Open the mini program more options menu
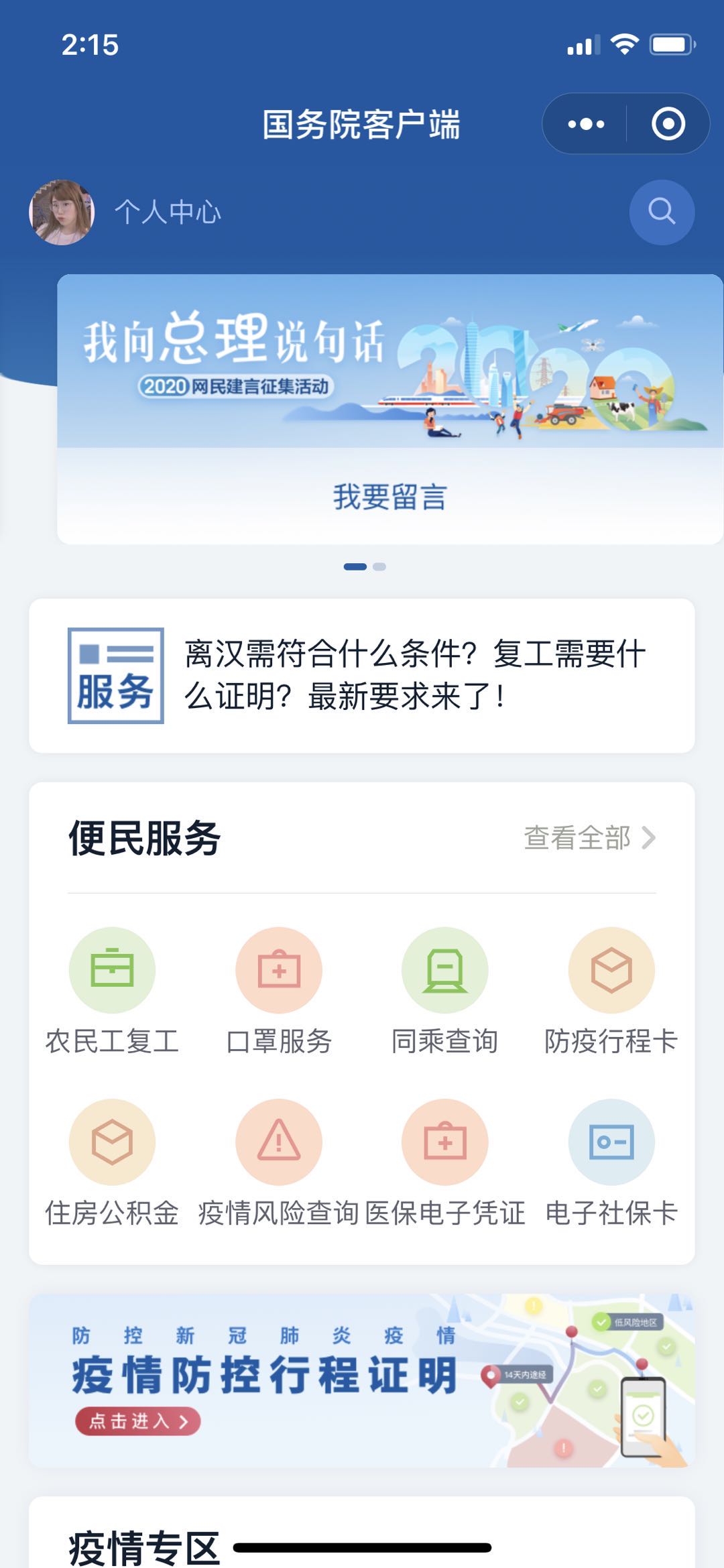Viewport: 724px width, 1568px height. [x=586, y=124]
